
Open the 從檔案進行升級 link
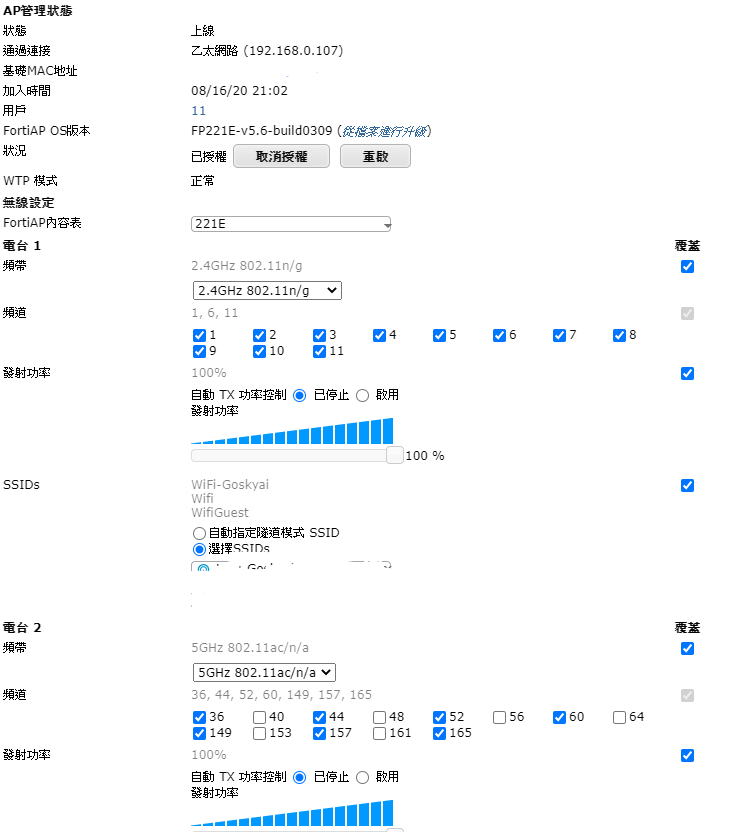(385, 131)
